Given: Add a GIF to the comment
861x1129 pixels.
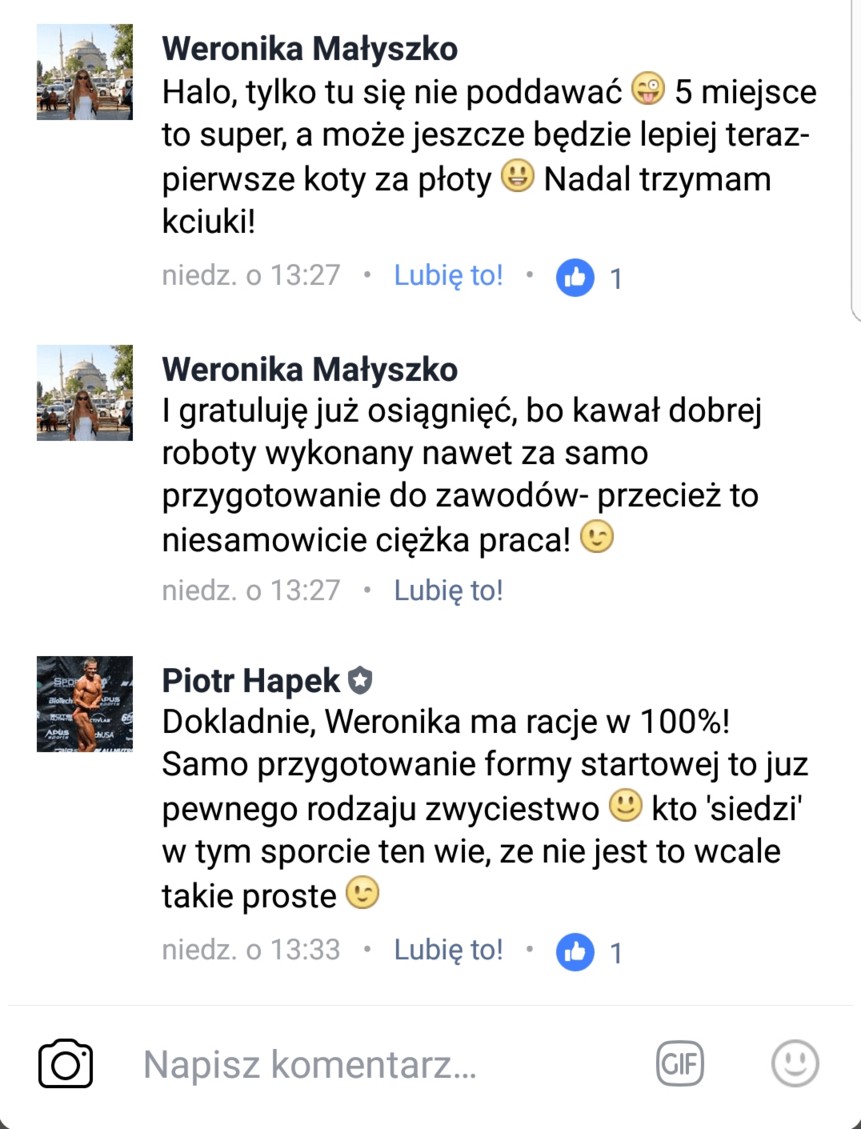Looking at the screenshot, I should pos(680,1063).
